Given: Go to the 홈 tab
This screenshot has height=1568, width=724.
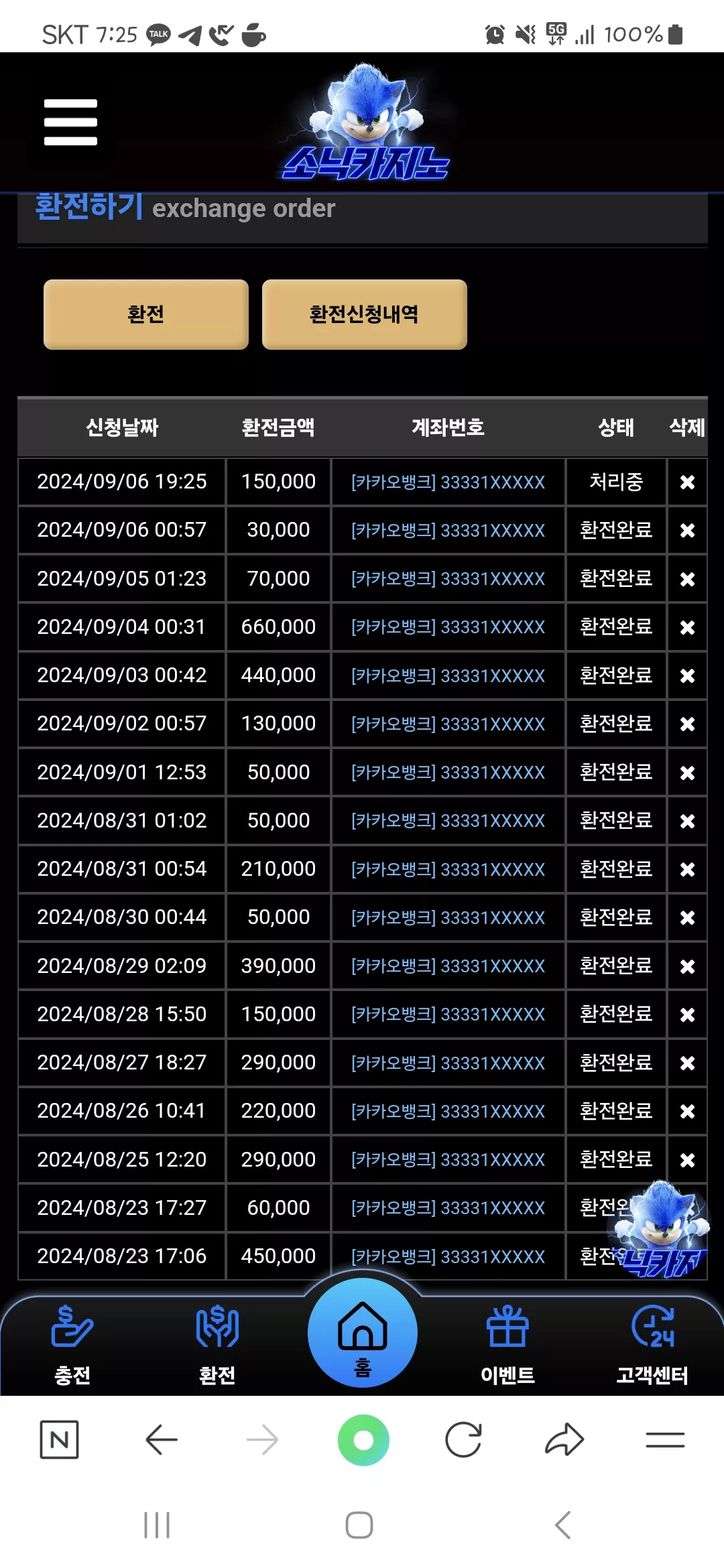Looking at the screenshot, I should click(x=363, y=1333).
